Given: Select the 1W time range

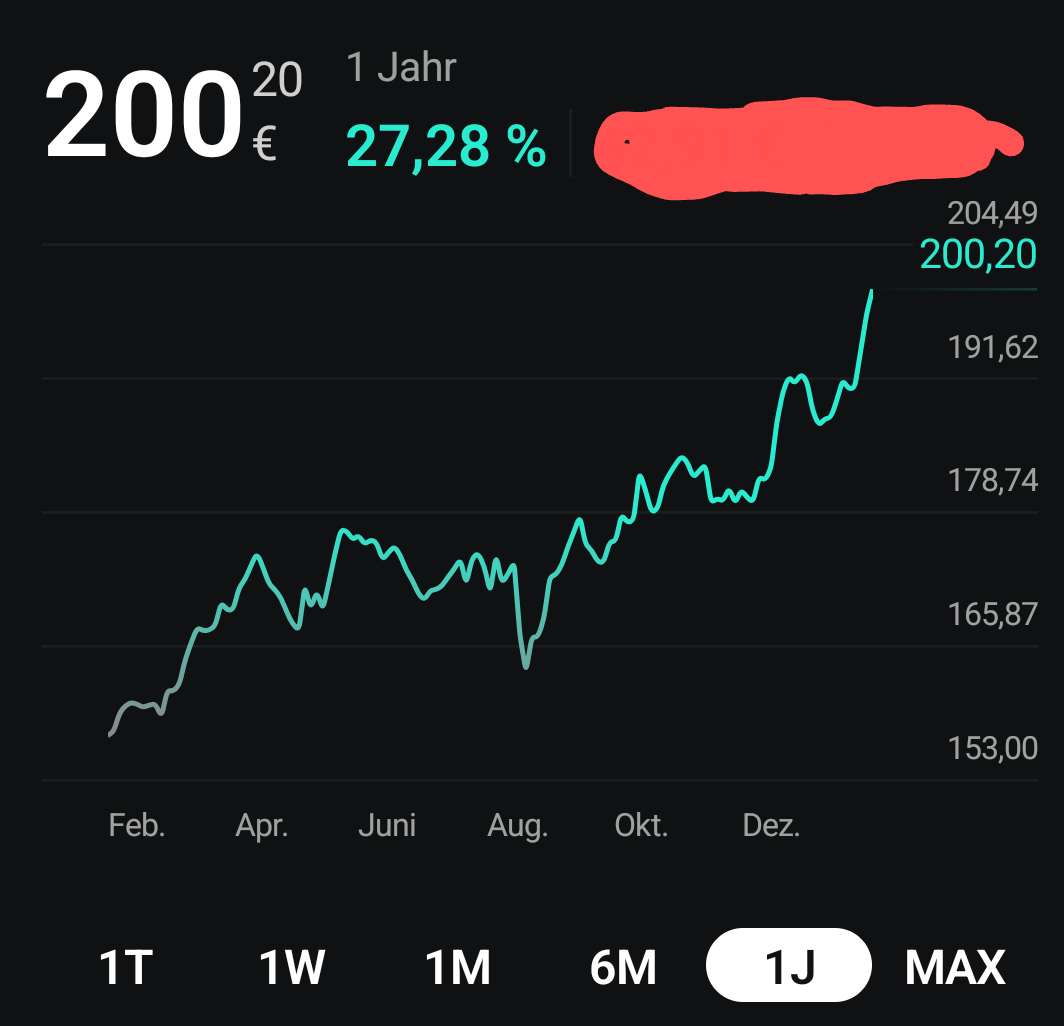Looking at the screenshot, I should (291, 967).
